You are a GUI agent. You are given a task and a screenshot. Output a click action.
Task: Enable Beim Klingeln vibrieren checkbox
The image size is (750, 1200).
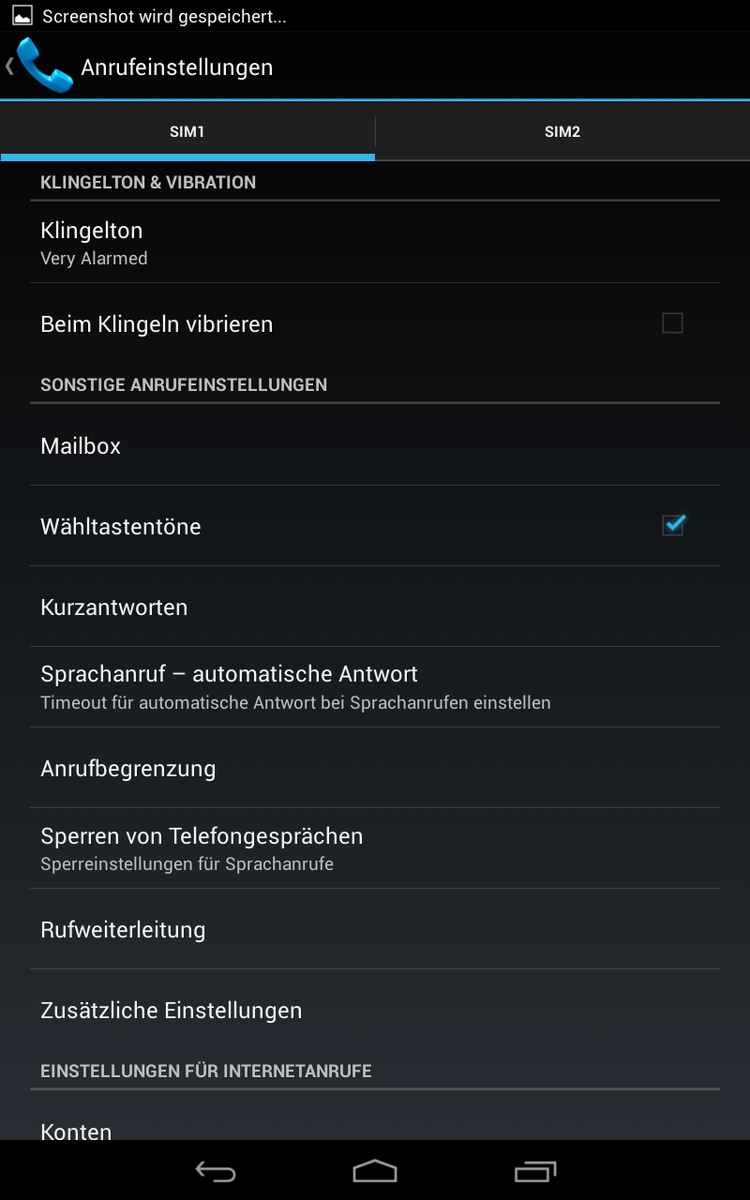click(x=672, y=323)
